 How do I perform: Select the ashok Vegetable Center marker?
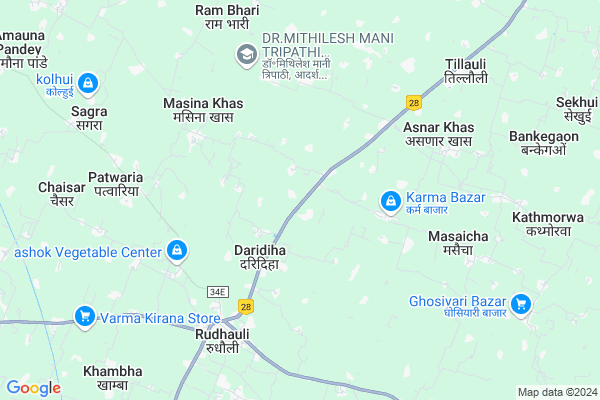pos(177,250)
